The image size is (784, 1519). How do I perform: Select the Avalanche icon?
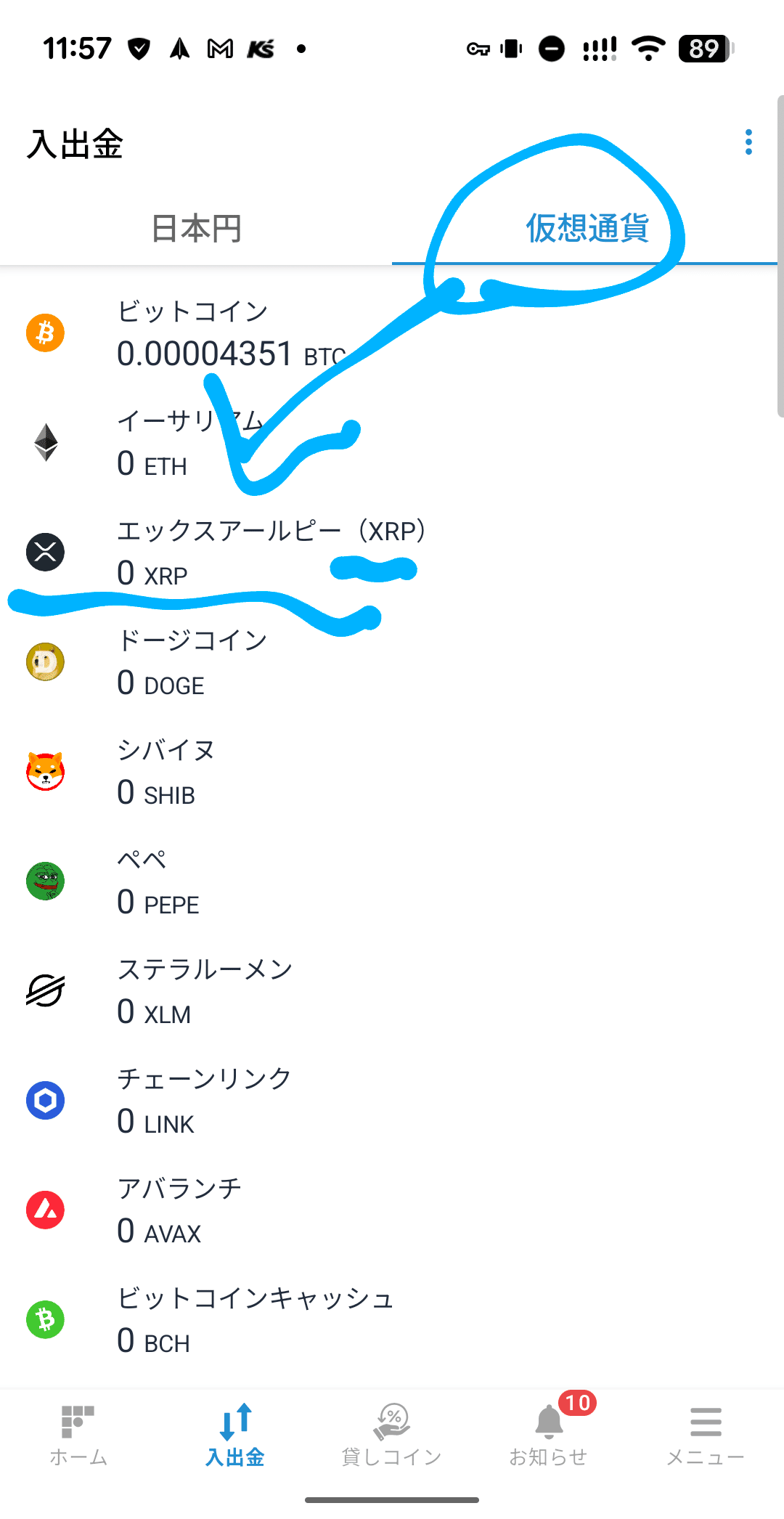(45, 1211)
